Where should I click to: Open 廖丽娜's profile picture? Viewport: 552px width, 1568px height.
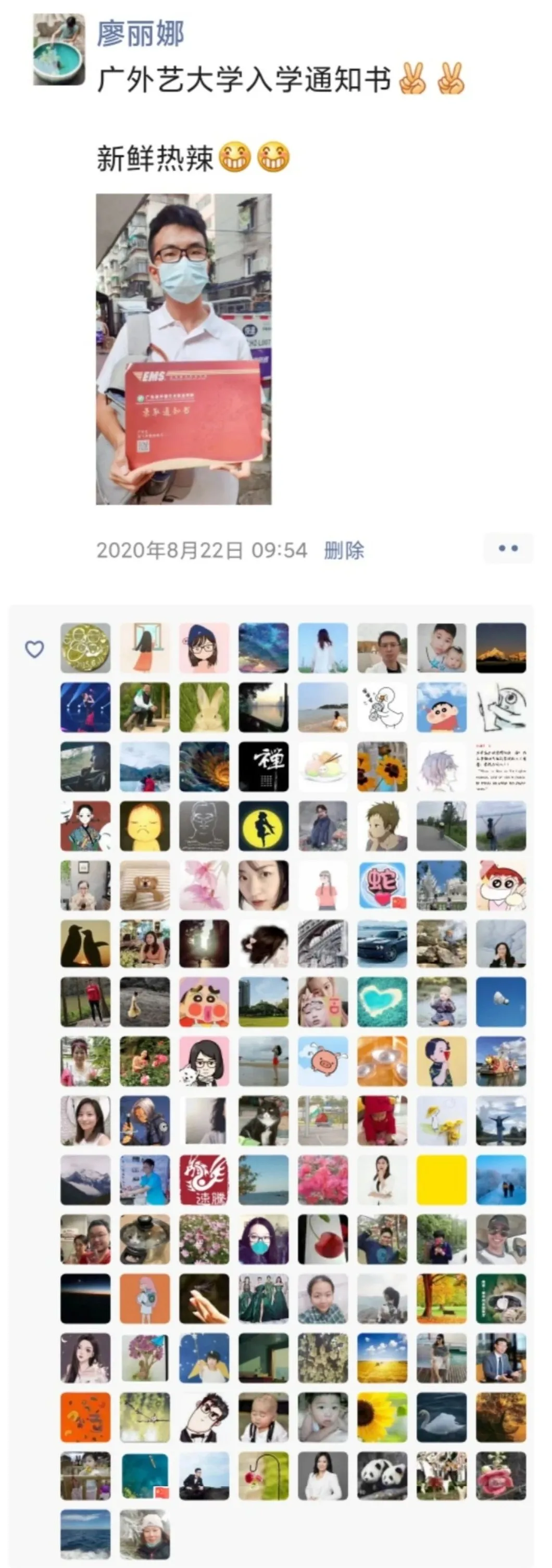click(x=58, y=49)
